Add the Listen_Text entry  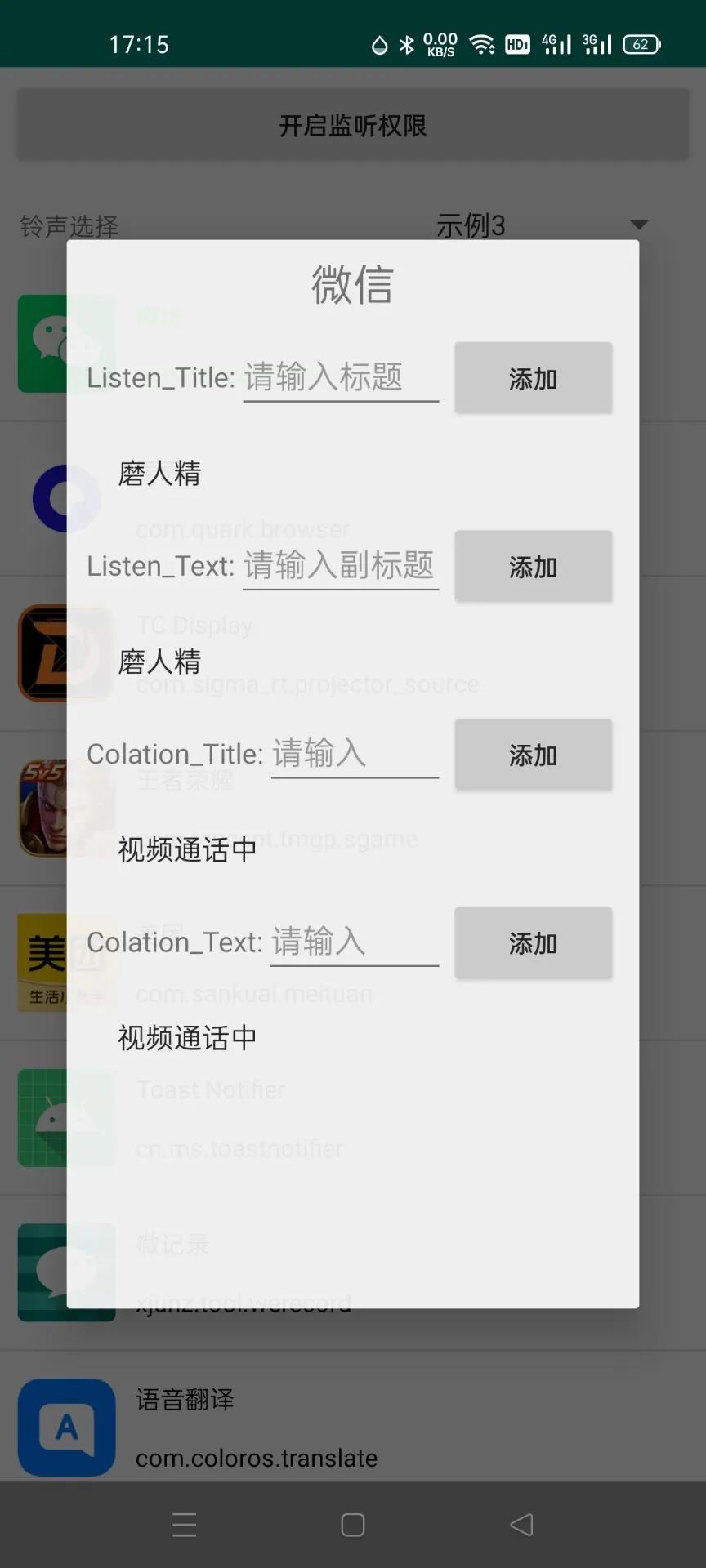coord(533,566)
